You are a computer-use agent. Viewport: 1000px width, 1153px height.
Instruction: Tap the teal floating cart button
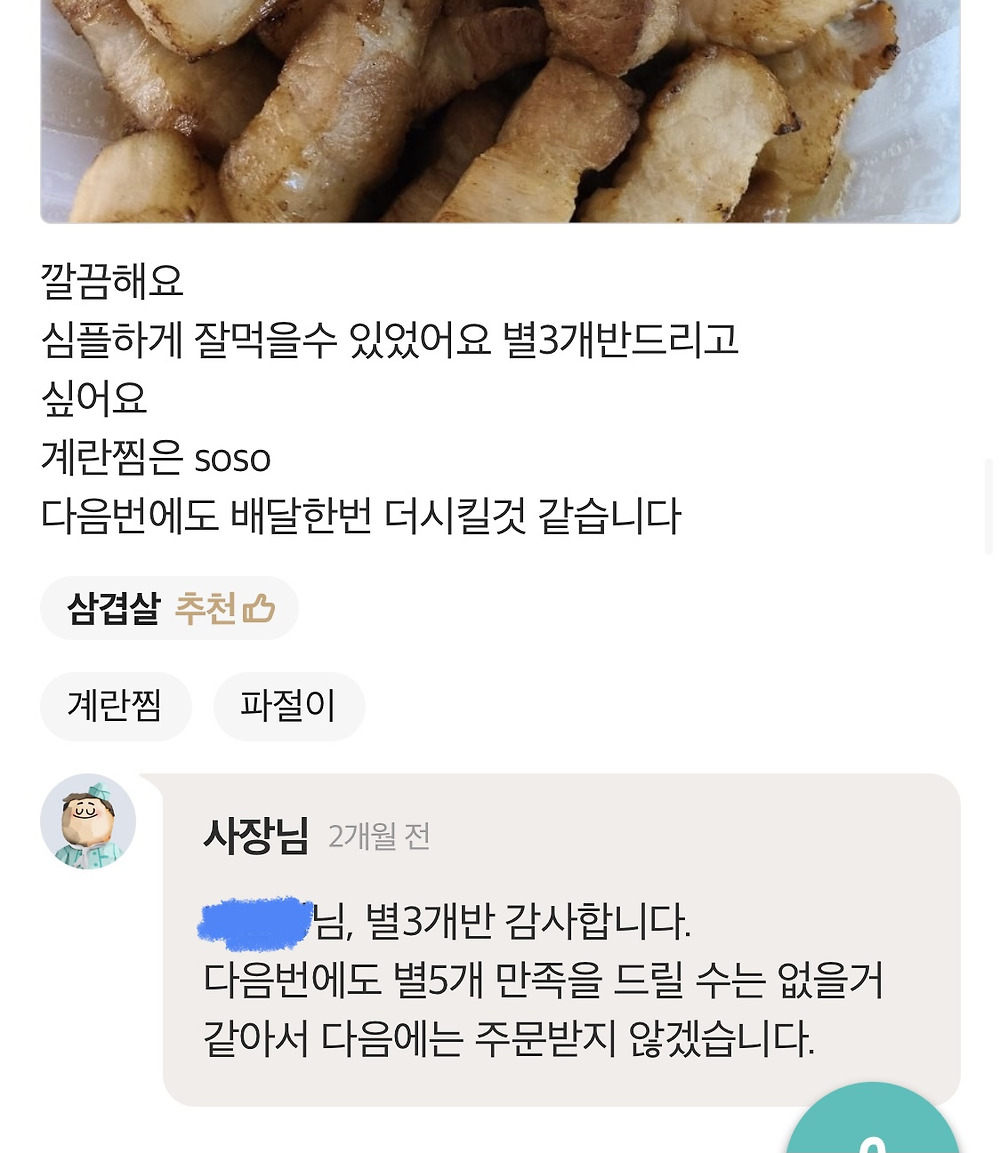872,1125
